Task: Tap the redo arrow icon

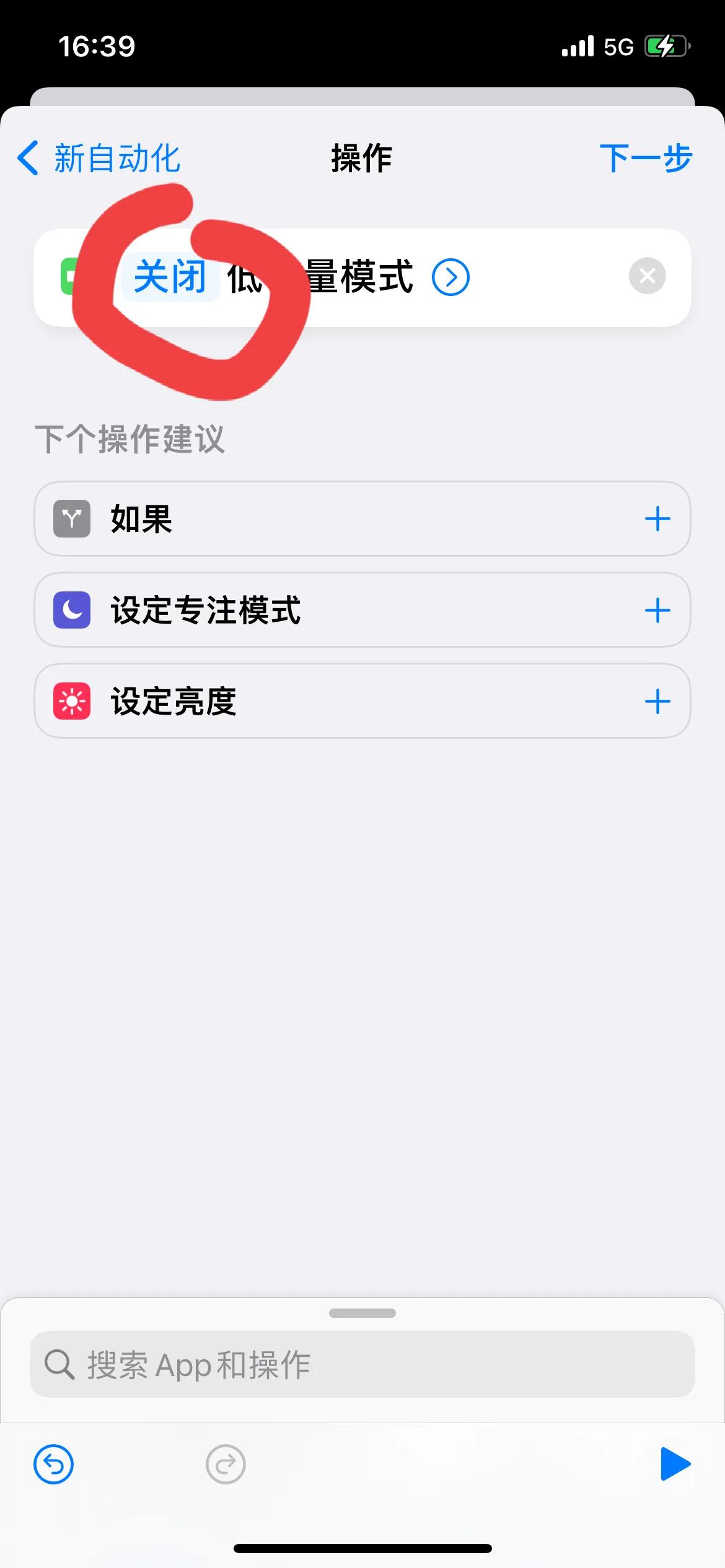Action: pos(226,1465)
